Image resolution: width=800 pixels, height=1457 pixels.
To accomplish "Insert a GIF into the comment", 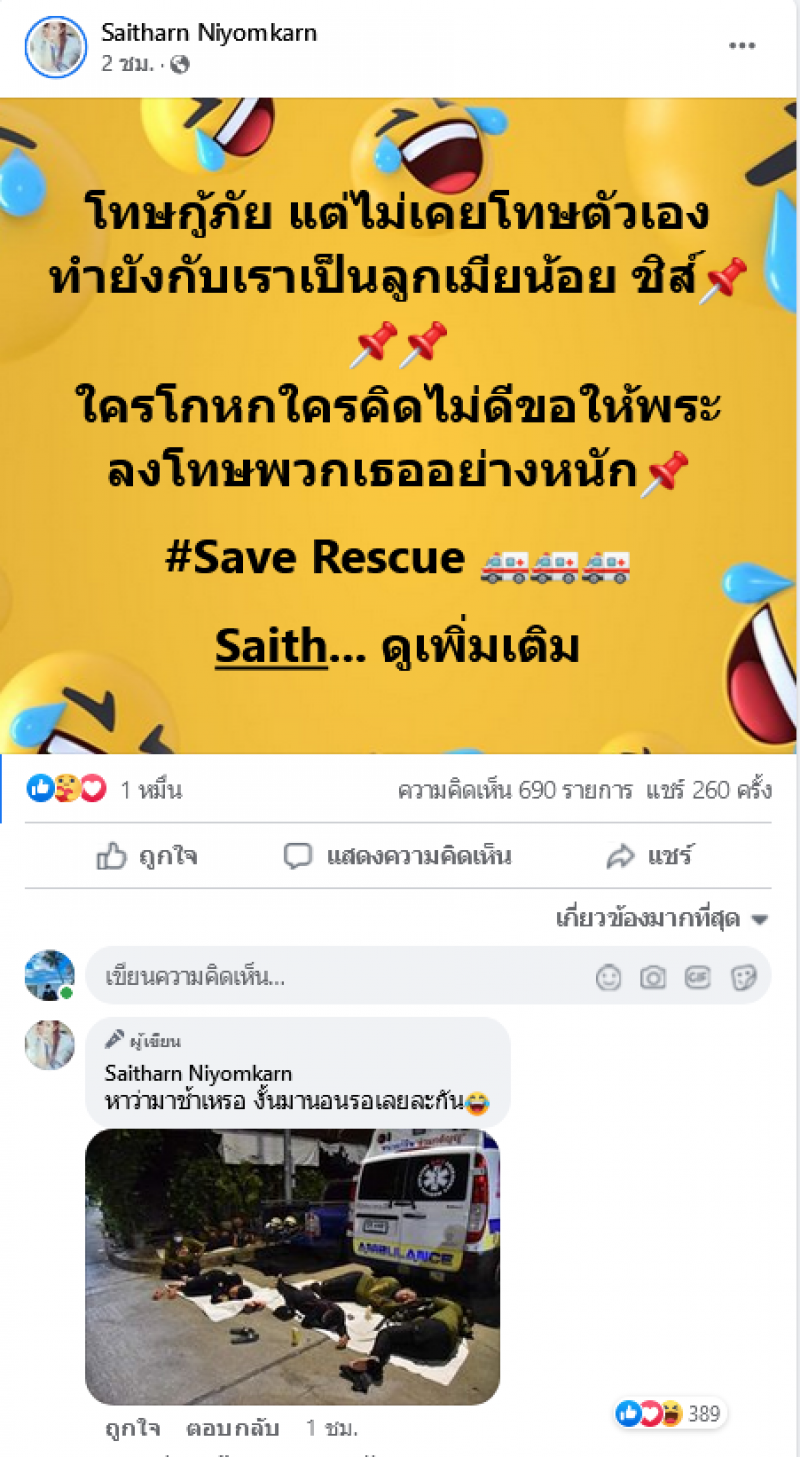I will (698, 977).
